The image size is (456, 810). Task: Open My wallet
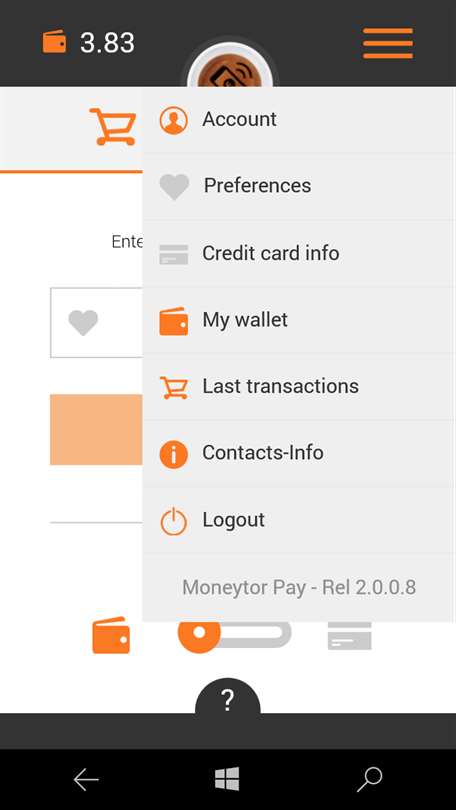(x=299, y=320)
